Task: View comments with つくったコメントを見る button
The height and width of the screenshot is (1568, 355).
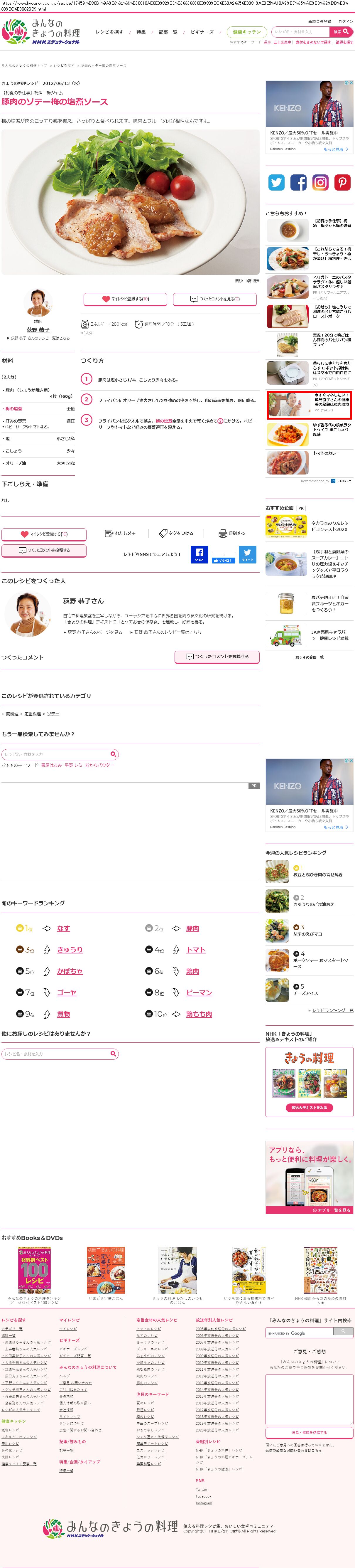Action: pyautogui.click(x=214, y=299)
